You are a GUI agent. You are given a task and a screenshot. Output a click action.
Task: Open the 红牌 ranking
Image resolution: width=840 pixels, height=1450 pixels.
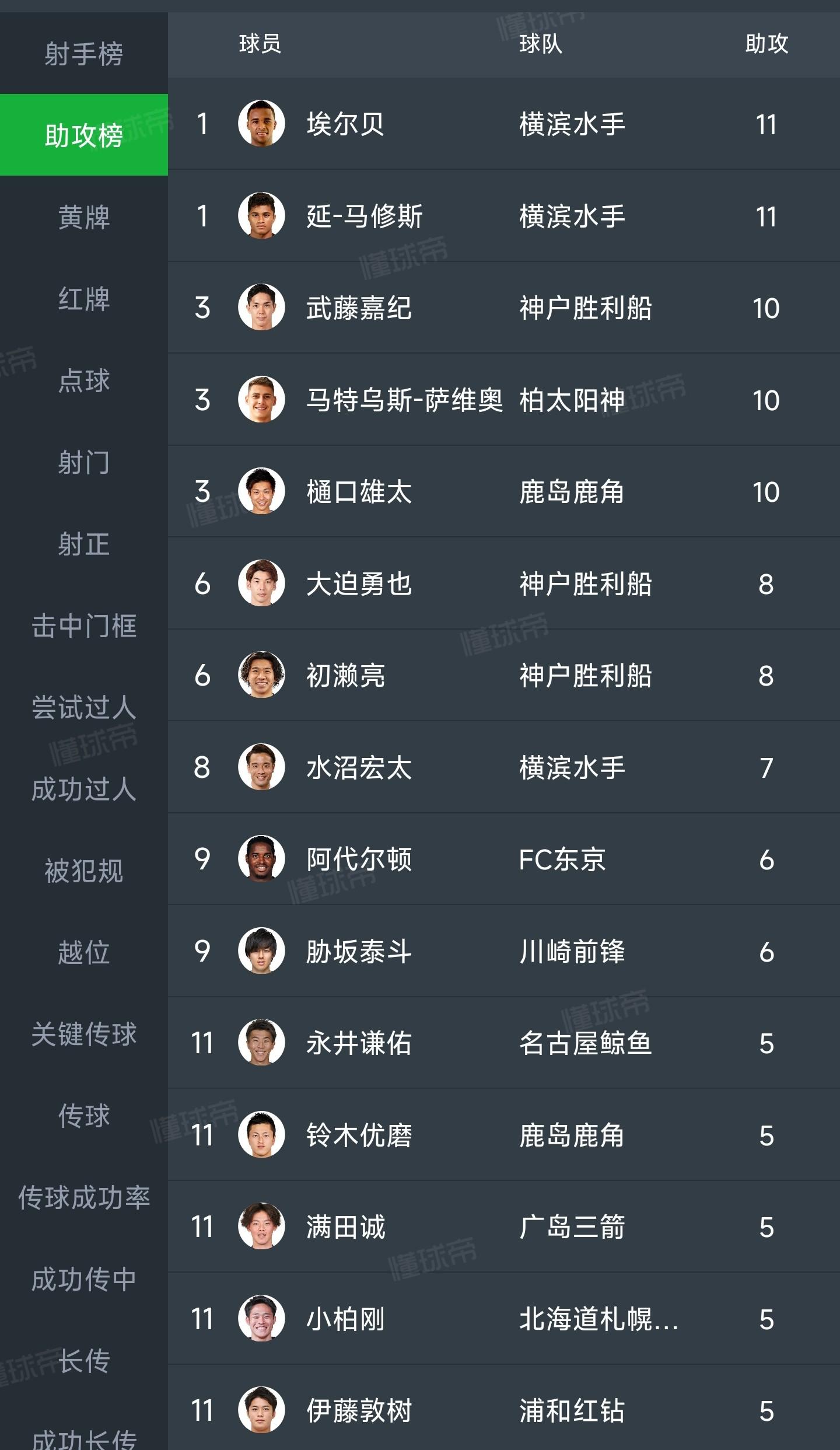pyautogui.click(x=83, y=299)
